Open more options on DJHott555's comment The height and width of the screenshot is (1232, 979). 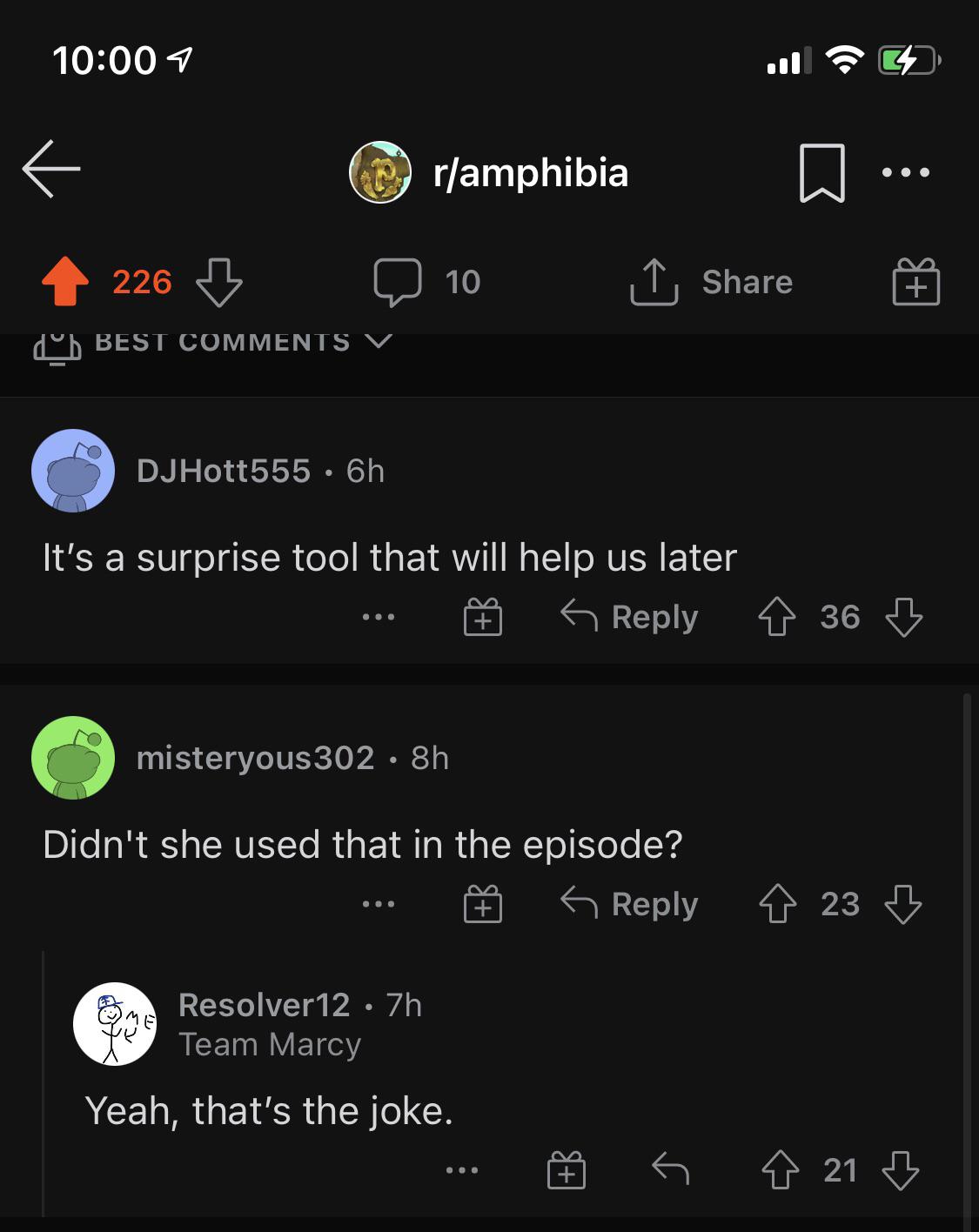pyautogui.click(x=379, y=617)
